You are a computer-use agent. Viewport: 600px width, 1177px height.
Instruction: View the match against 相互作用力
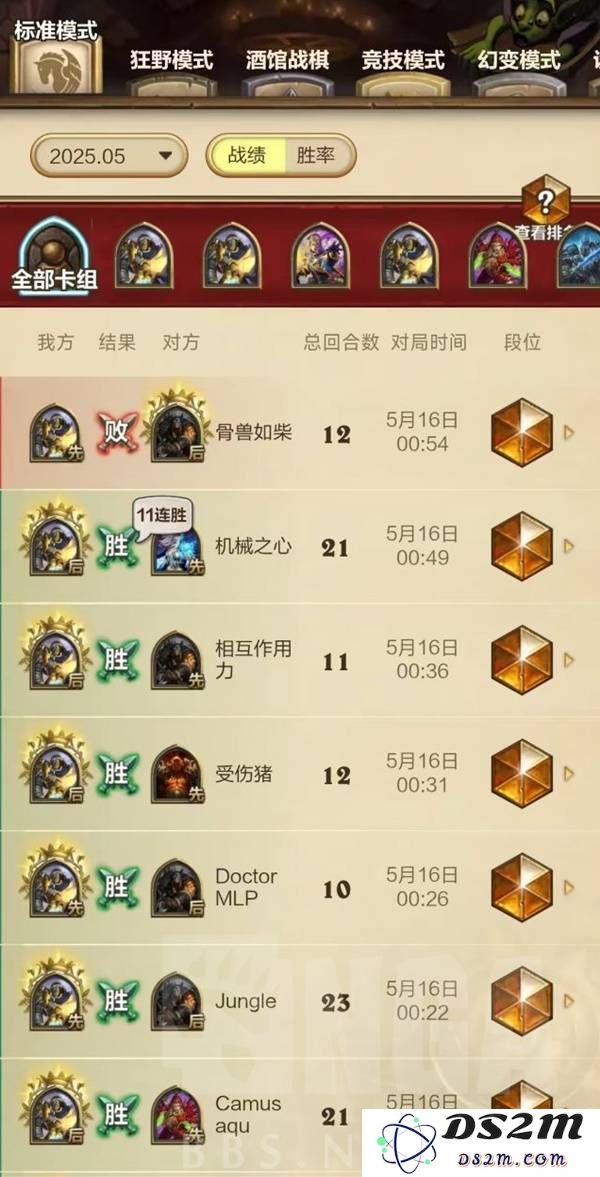(x=300, y=660)
